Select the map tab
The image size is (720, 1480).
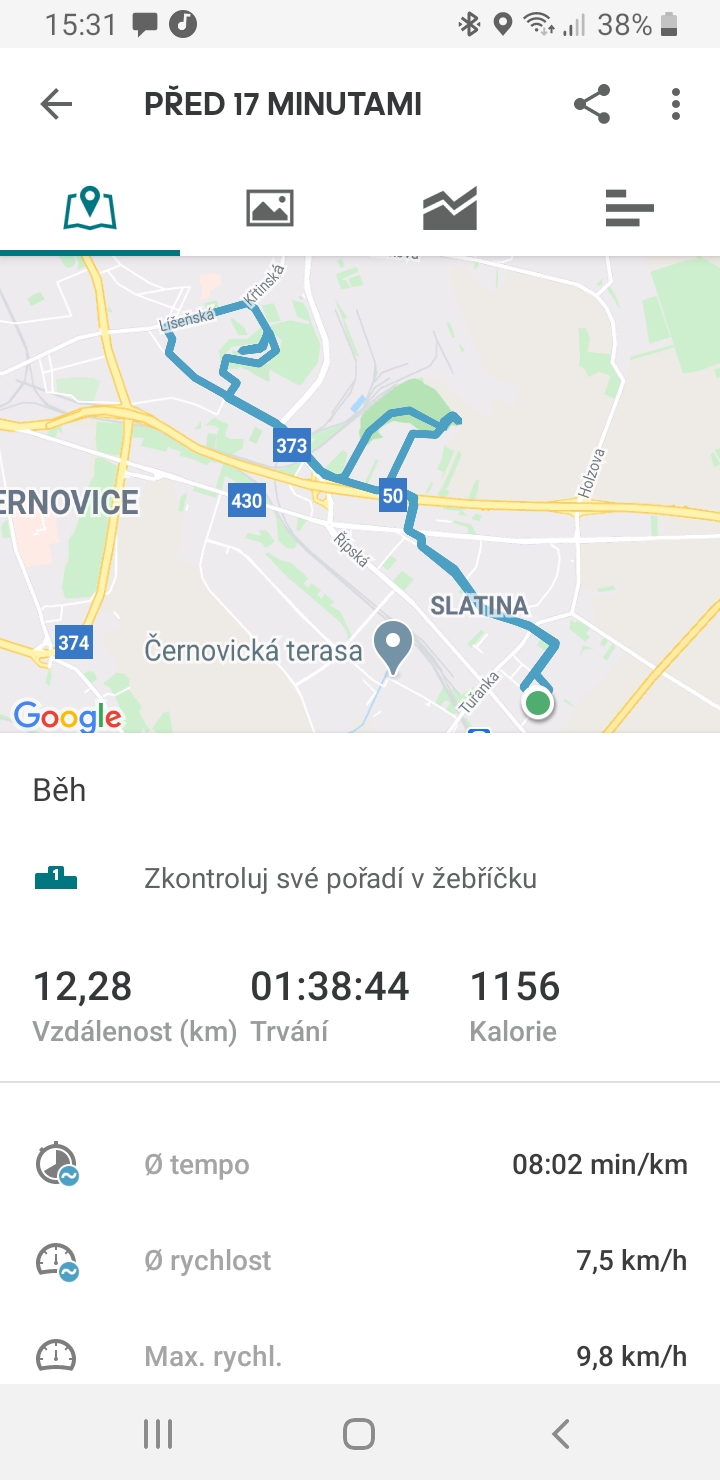click(x=90, y=208)
